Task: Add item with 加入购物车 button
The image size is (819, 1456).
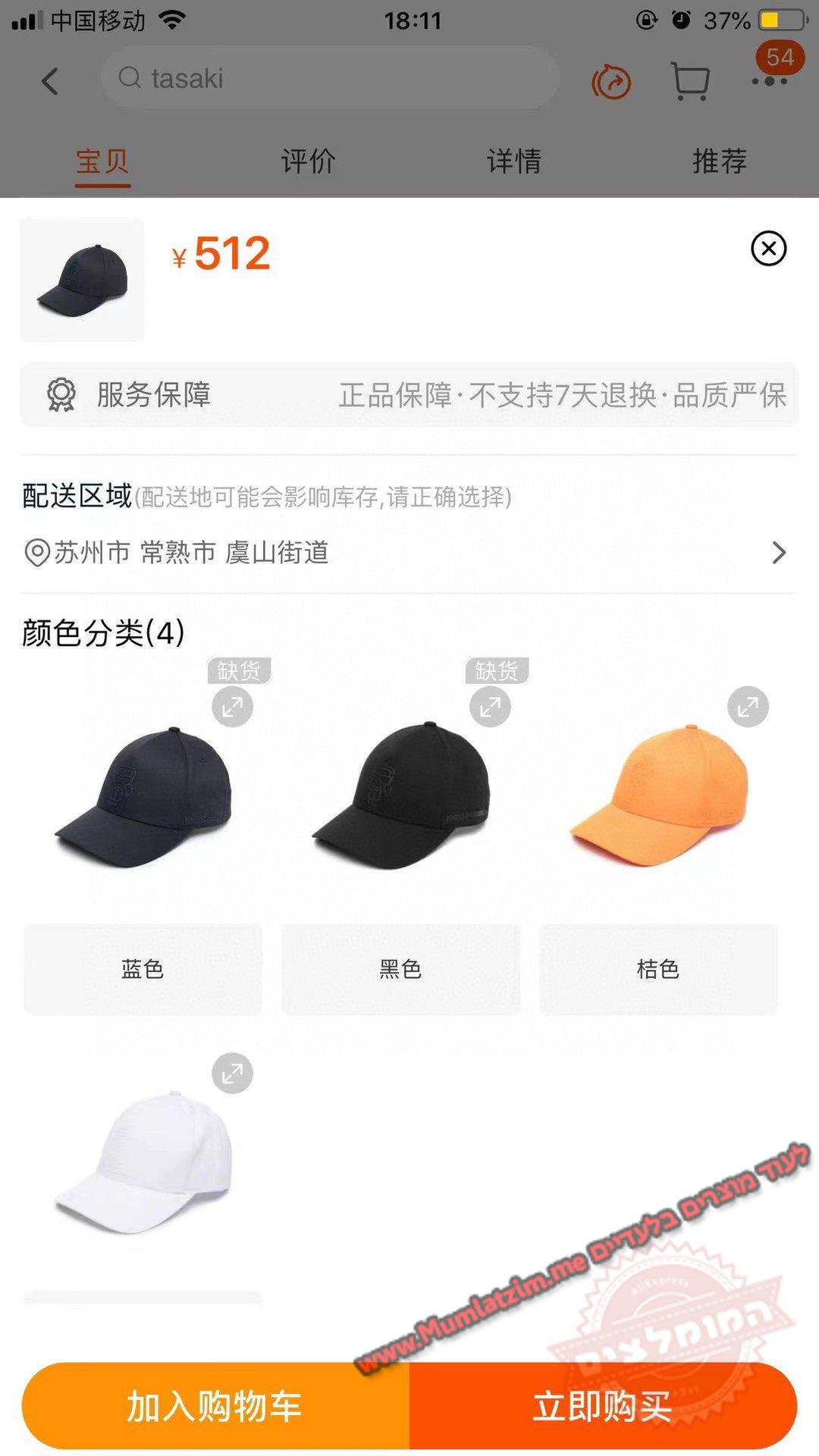Action: [215, 1406]
